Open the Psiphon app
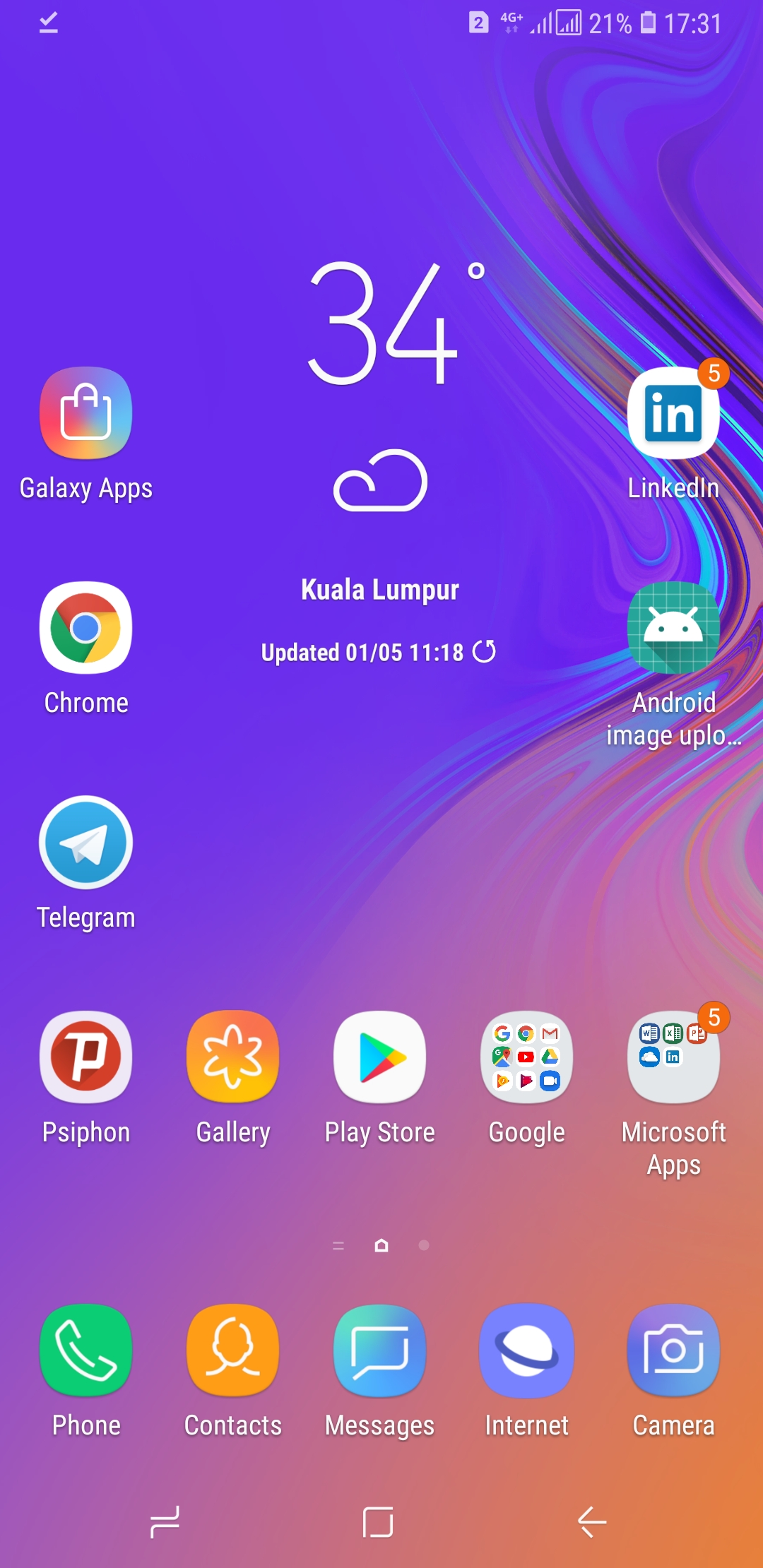Screen dimensions: 763x1568 [x=85, y=1057]
